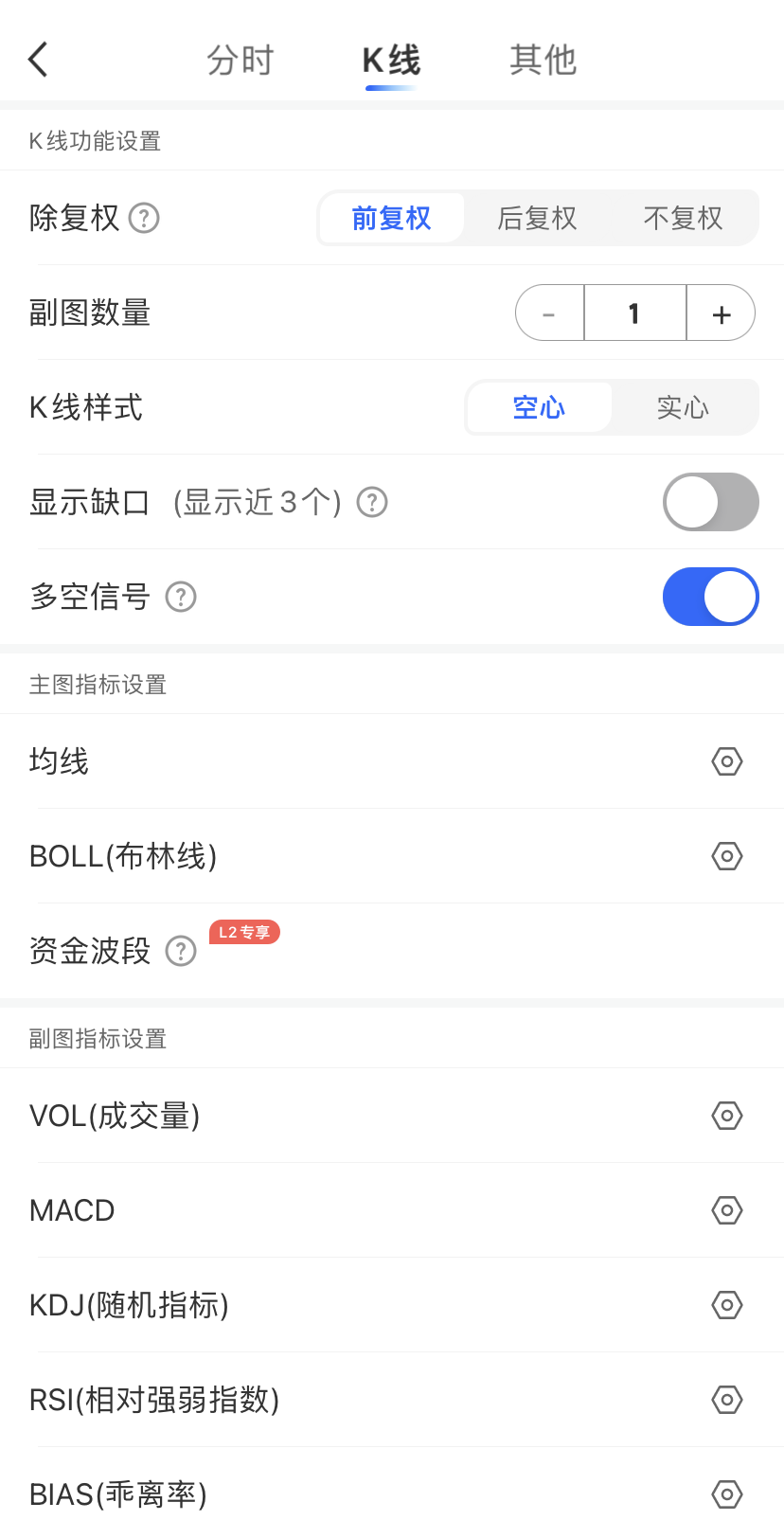Open settings gear for VOL(成交量)
The width and height of the screenshot is (784, 1538).
pos(726,1116)
